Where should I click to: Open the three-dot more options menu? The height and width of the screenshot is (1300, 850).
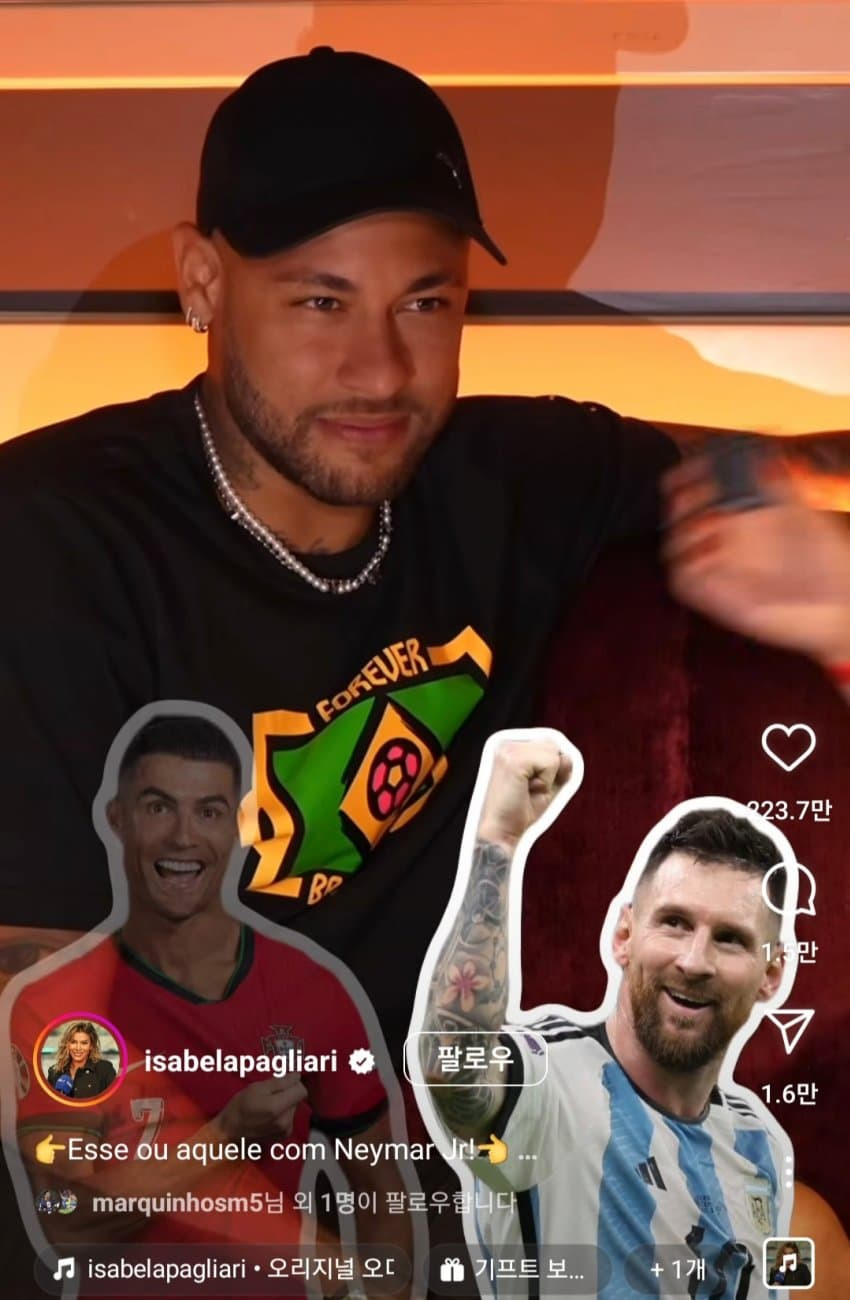[789, 1173]
